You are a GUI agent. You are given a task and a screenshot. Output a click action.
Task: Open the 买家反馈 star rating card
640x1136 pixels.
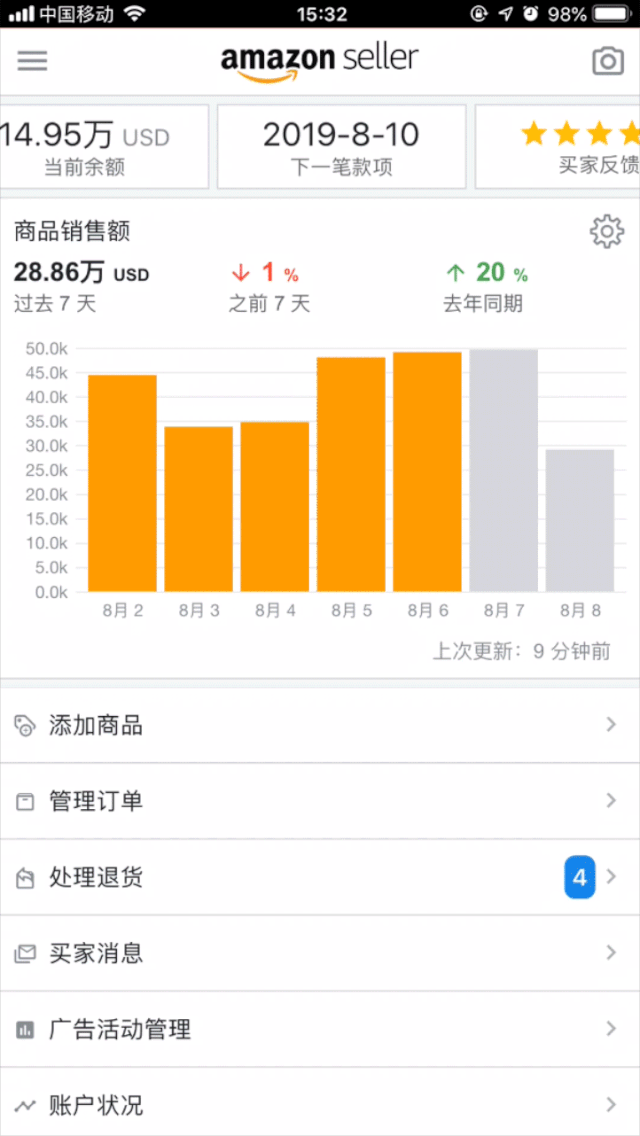(557, 147)
